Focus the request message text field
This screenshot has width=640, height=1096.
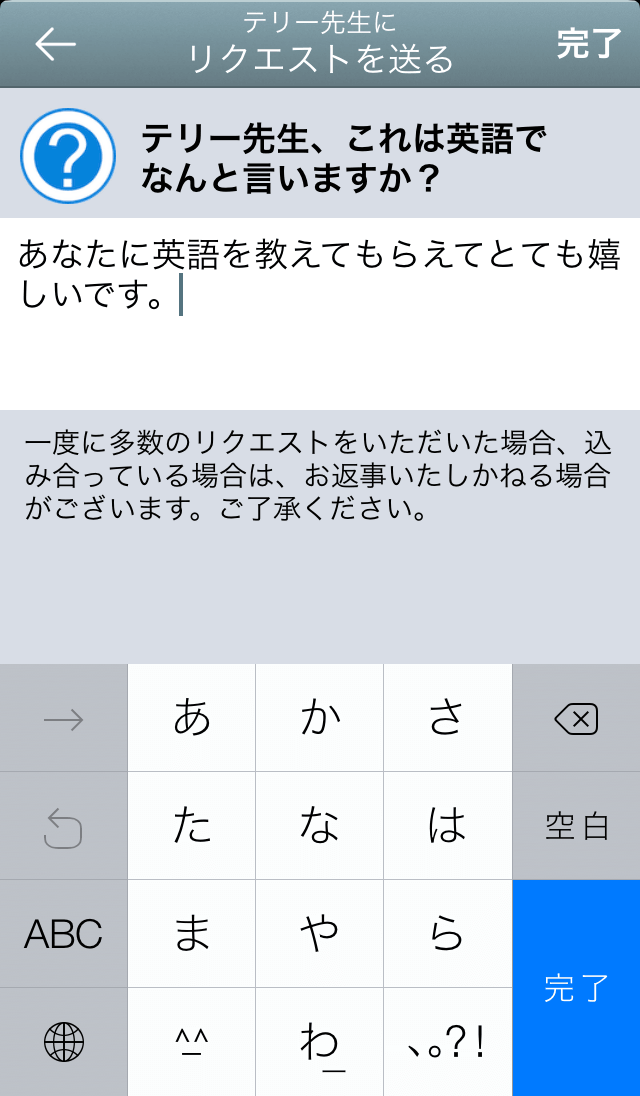pos(320,314)
